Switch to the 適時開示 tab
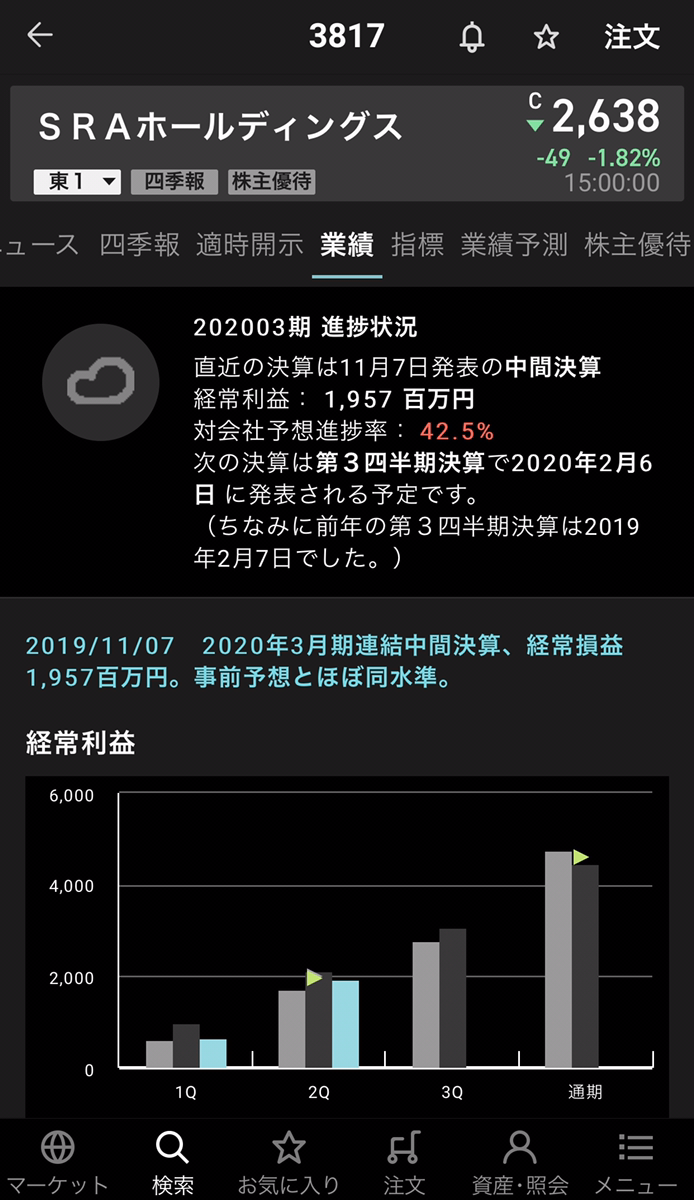This screenshot has height=1200, width=694. [249, 245]
